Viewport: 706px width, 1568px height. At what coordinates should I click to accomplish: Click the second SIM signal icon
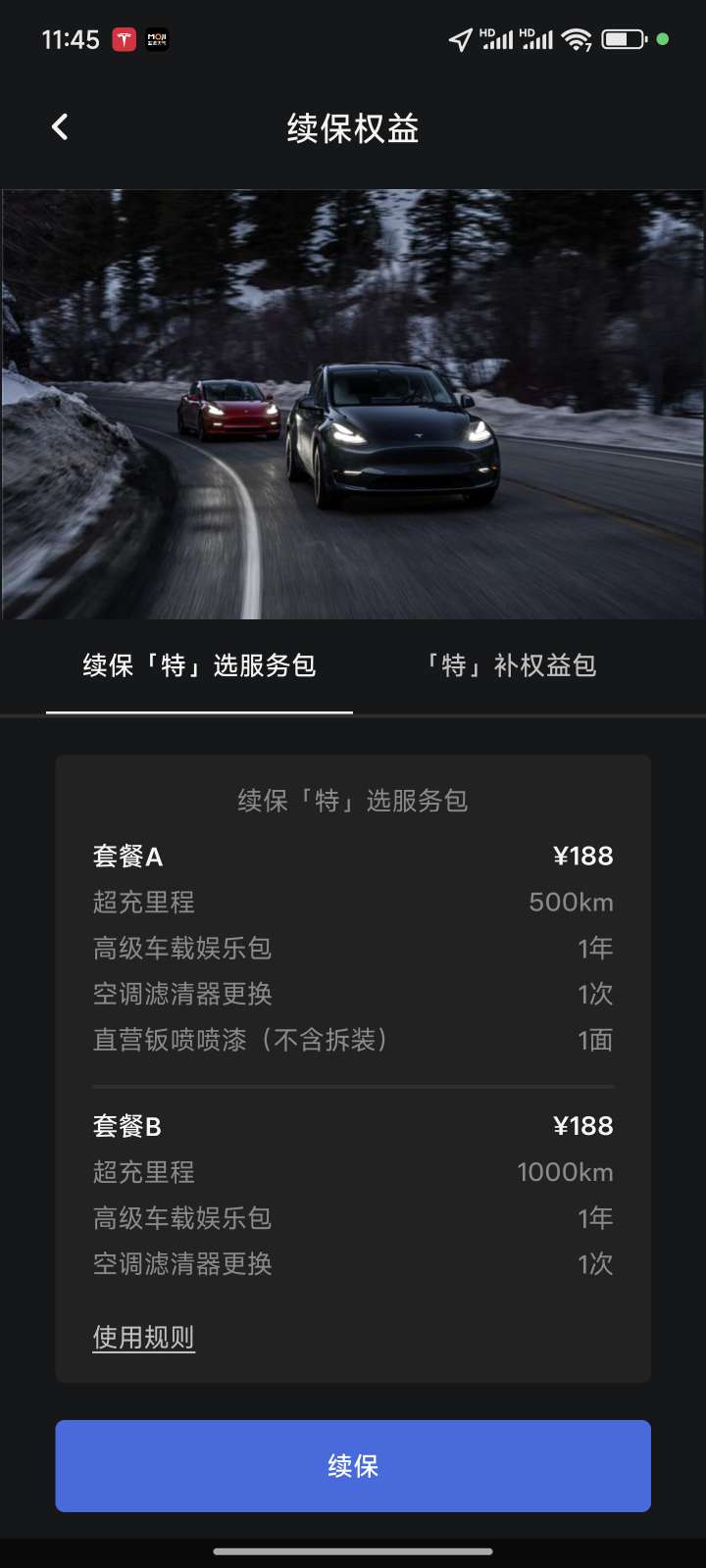(x=539, y=40)
